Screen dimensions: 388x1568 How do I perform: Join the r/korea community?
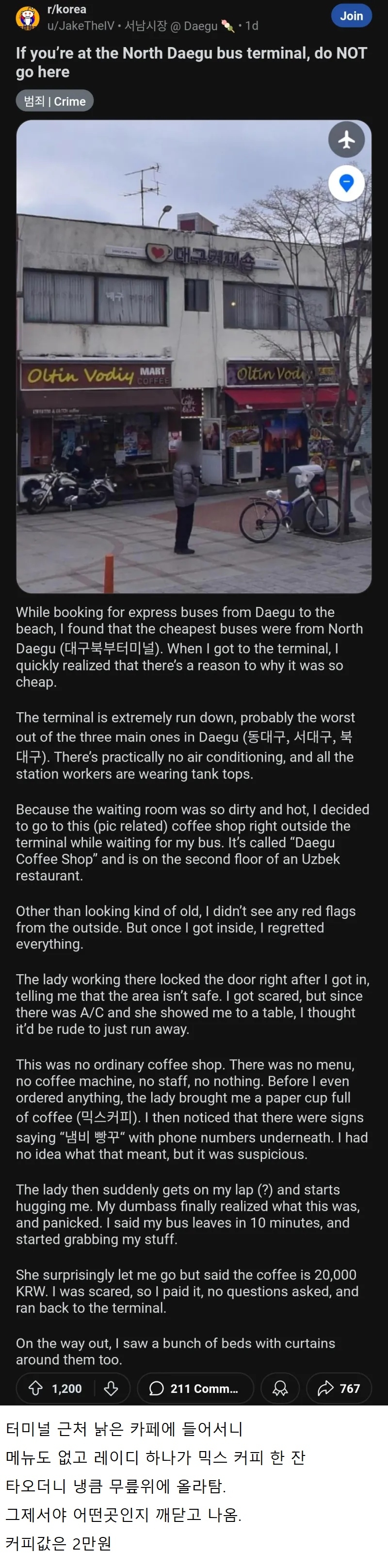click(351, 16)
